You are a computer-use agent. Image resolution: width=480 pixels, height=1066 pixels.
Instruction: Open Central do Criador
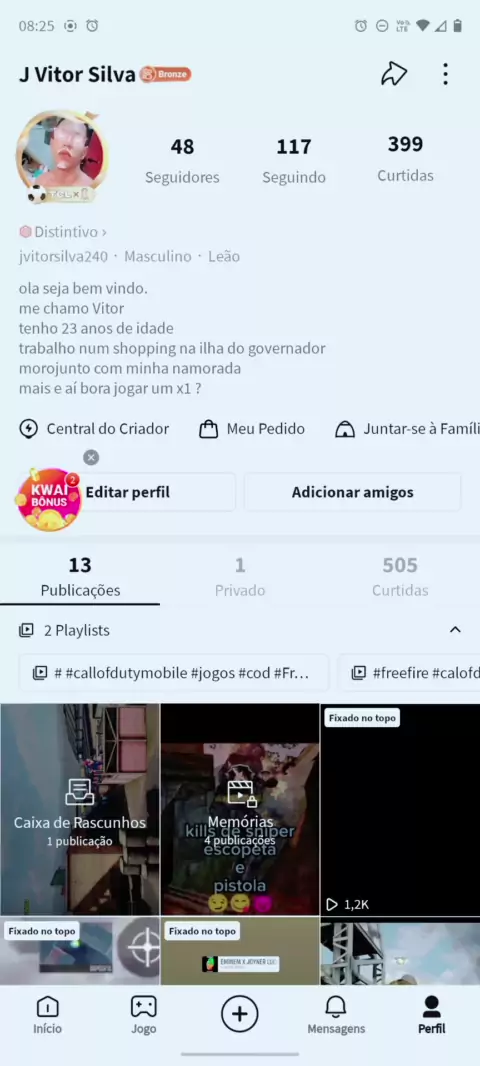tap(94, 429)
